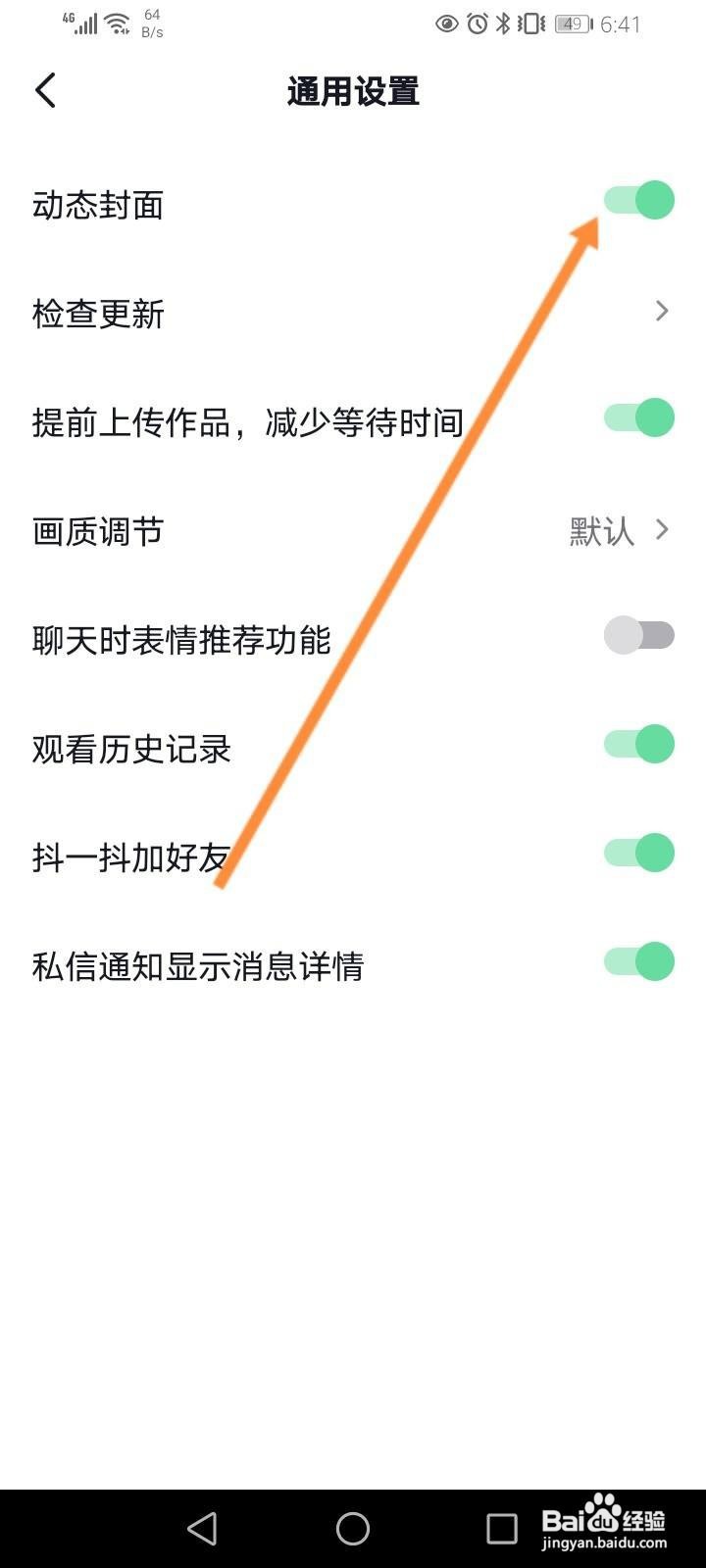Turn off the 观看历史记录 toggle
706x1568 pixels.
click(639, 745)
